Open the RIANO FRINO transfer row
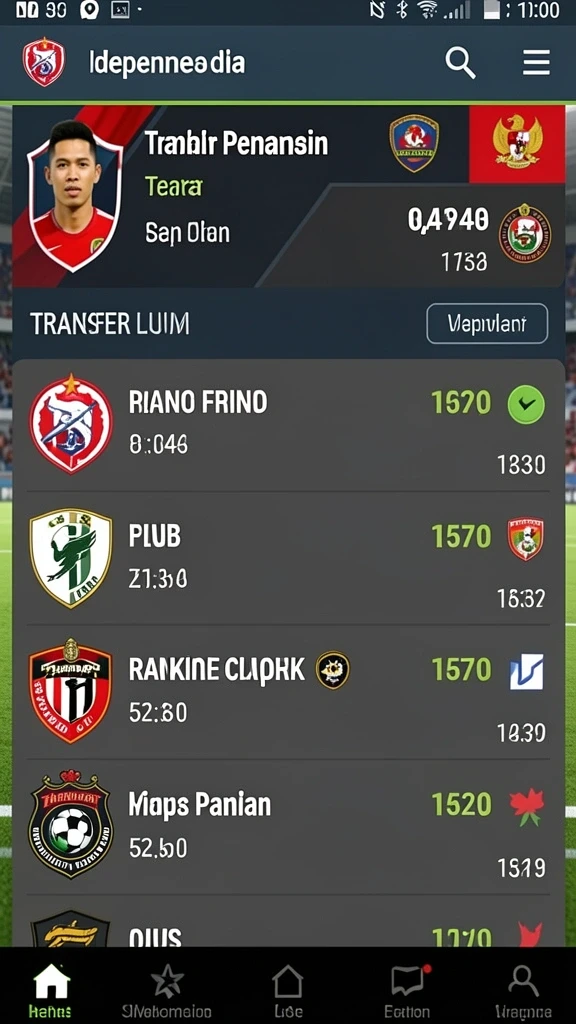Viewport: 576px width, 1024px height. (x=288, y=425)
